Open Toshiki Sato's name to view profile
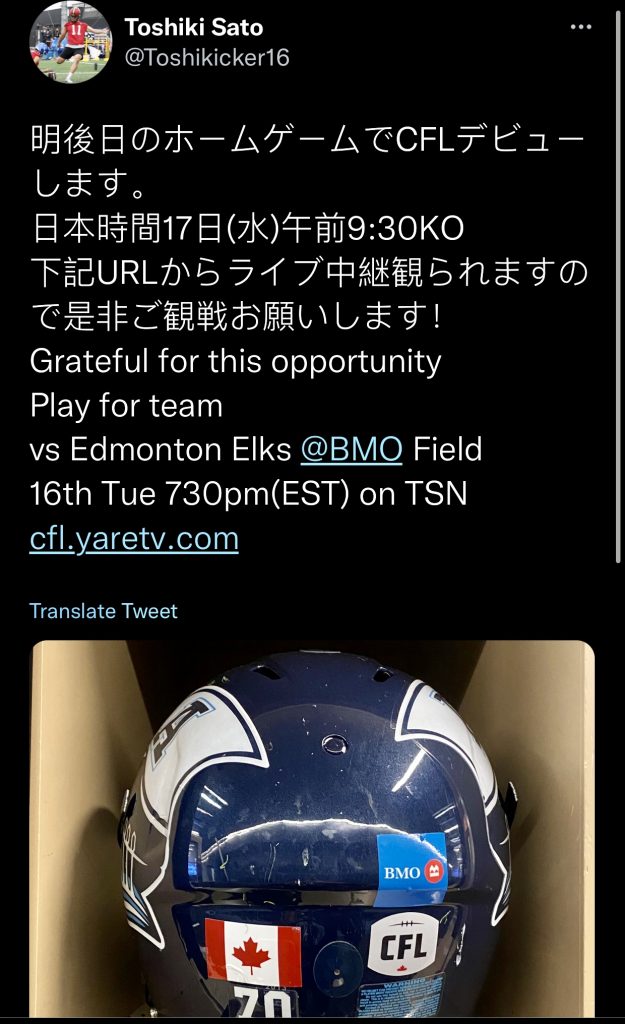Screen dimensions: 625x1024 coord(193,26)
